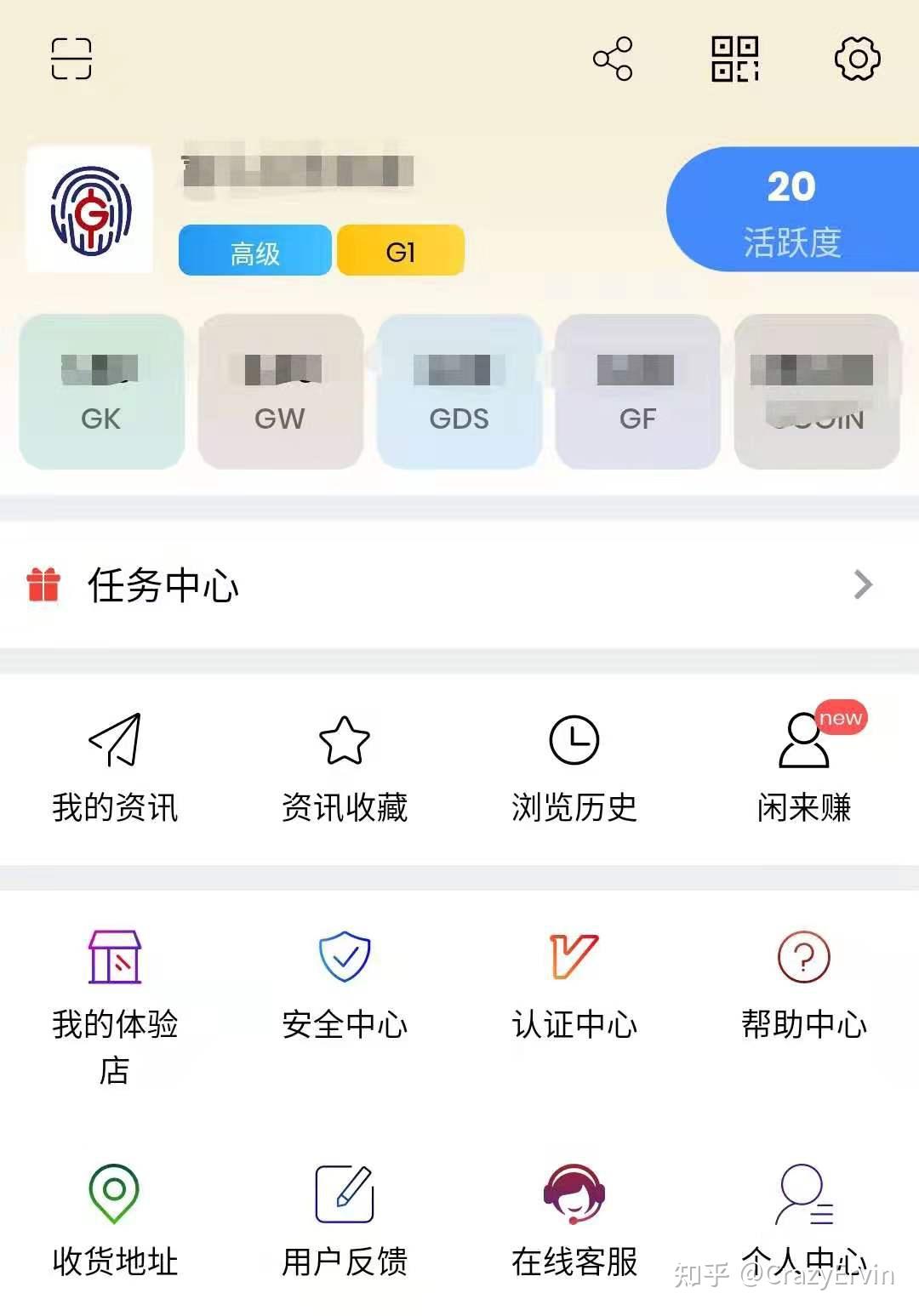Open the settings gear
This screenshot has height=1316, width=919.
(x=857, y=60)
